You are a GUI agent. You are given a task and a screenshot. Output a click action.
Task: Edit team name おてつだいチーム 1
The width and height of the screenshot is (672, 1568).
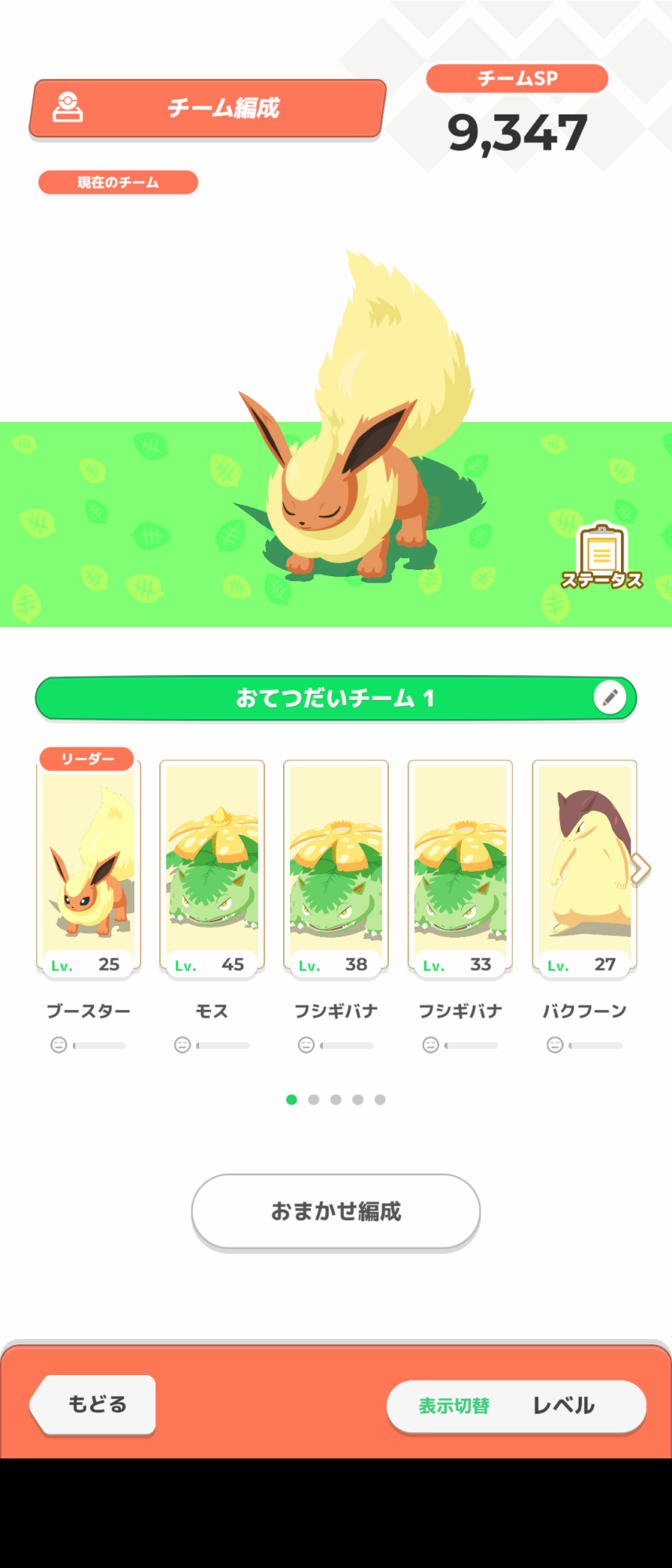coord(609,697)
